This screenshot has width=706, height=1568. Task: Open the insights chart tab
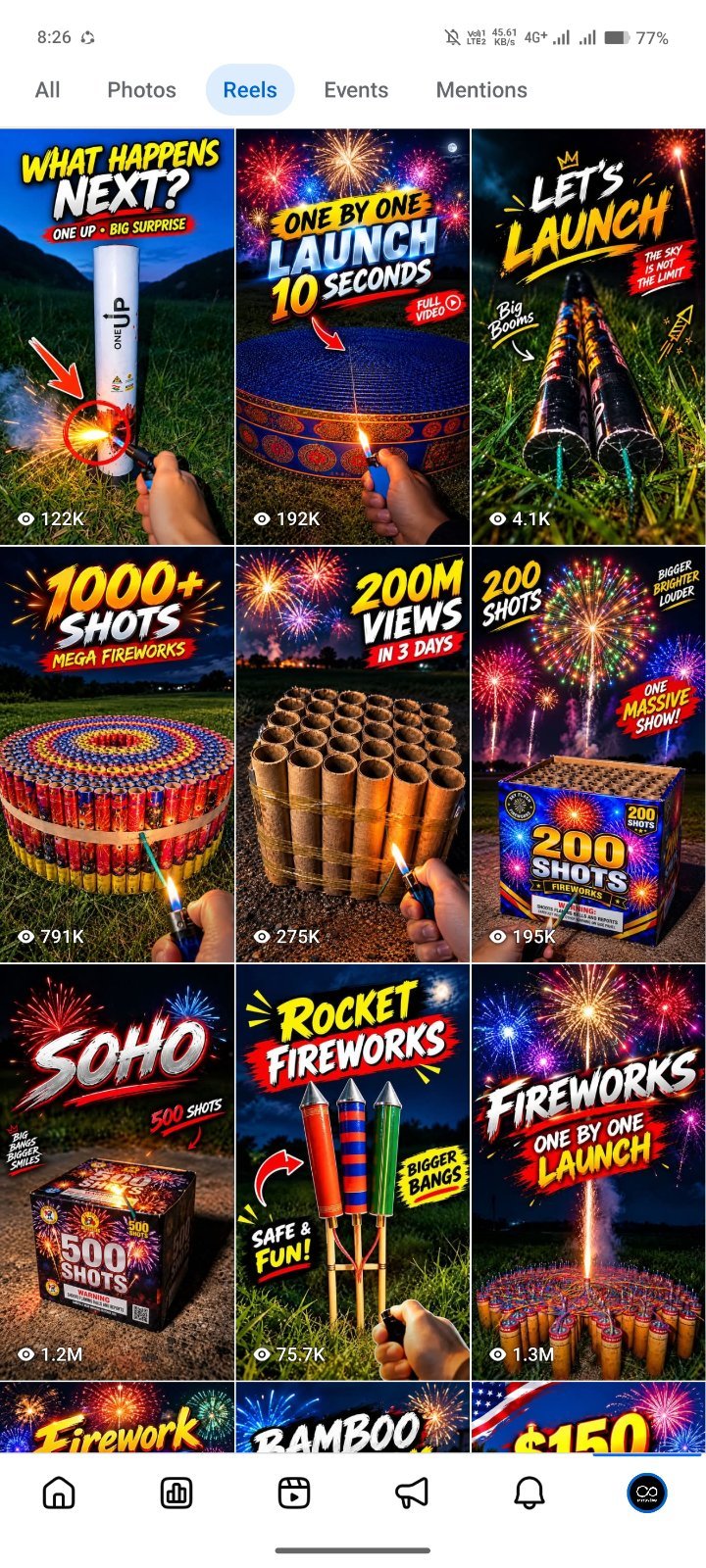tap(176, 1493)
